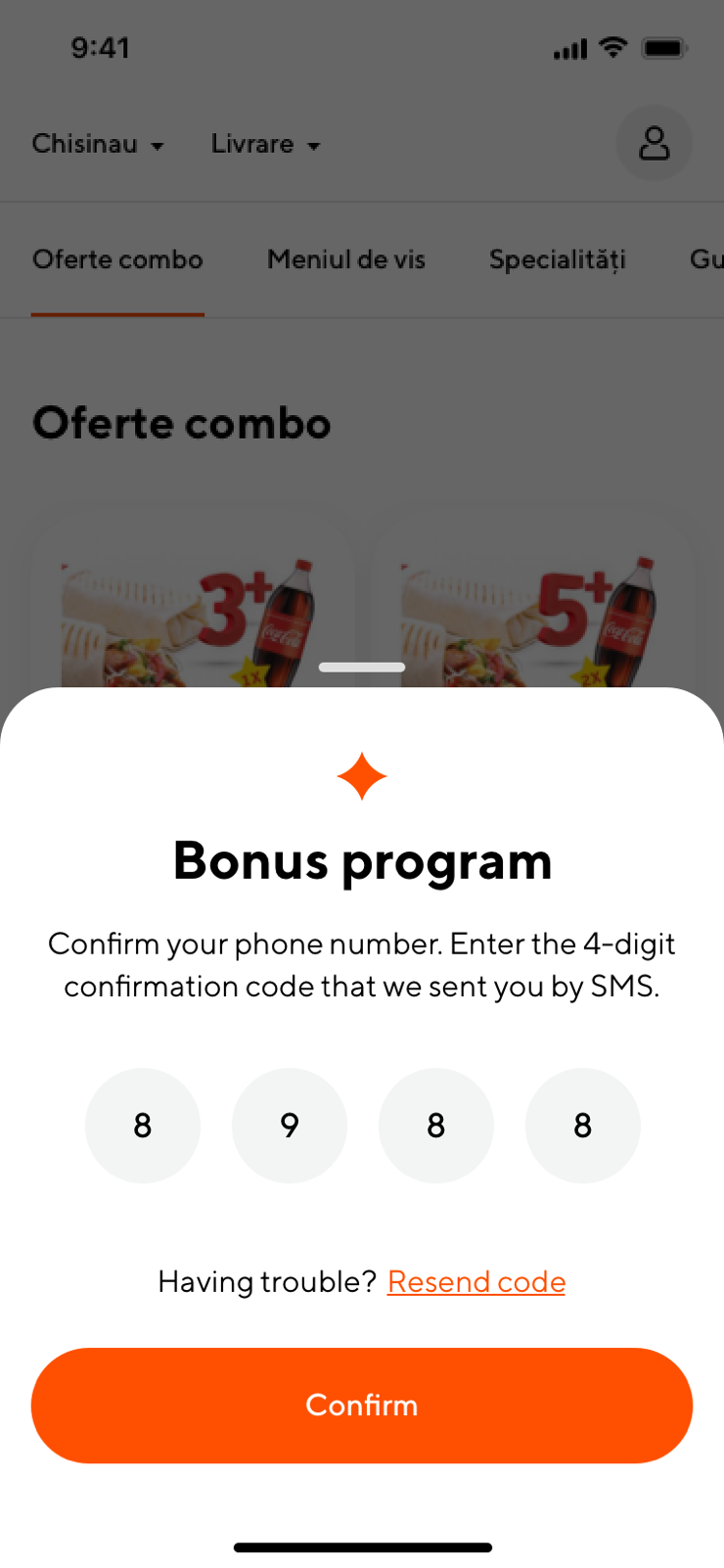Open the profile account icon

[x=654, y=144]
